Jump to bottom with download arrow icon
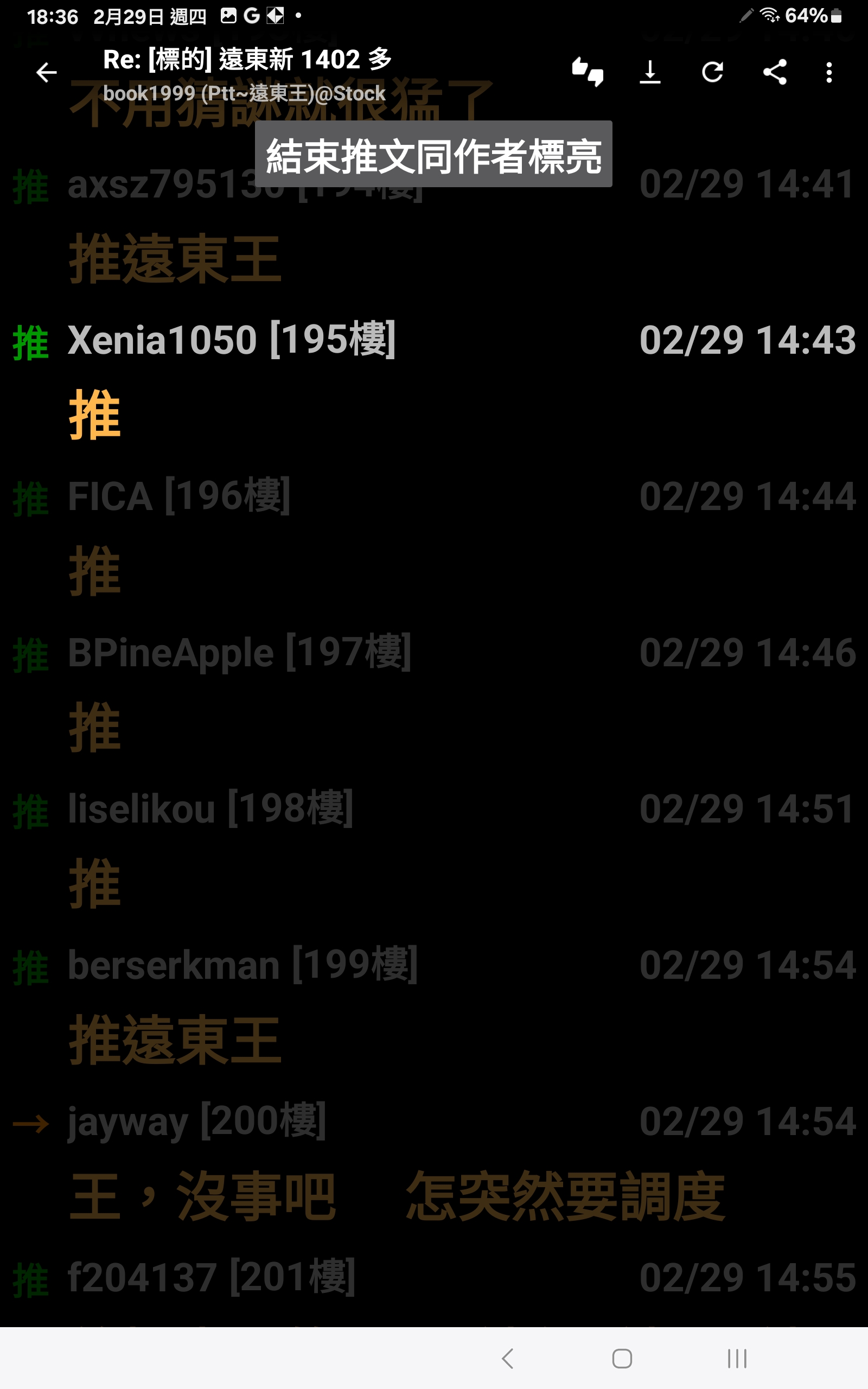The width and height of the screenshot is (868, 1389). pyautogui.click(x=650, y=72)
